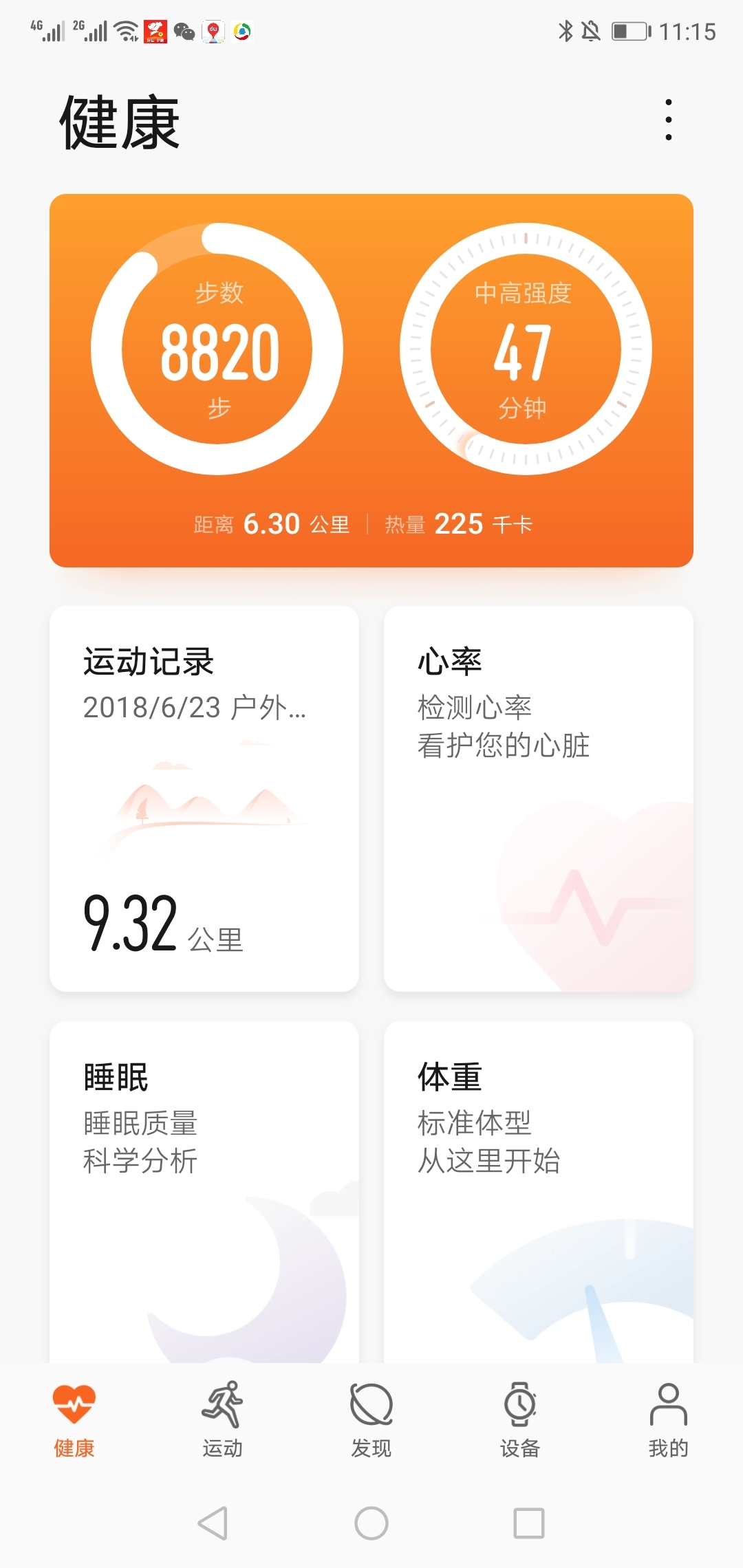Open the 中高强度 47 minutes ring
Viewport: 743px width, 1568px height.
[x=526, y=349]
